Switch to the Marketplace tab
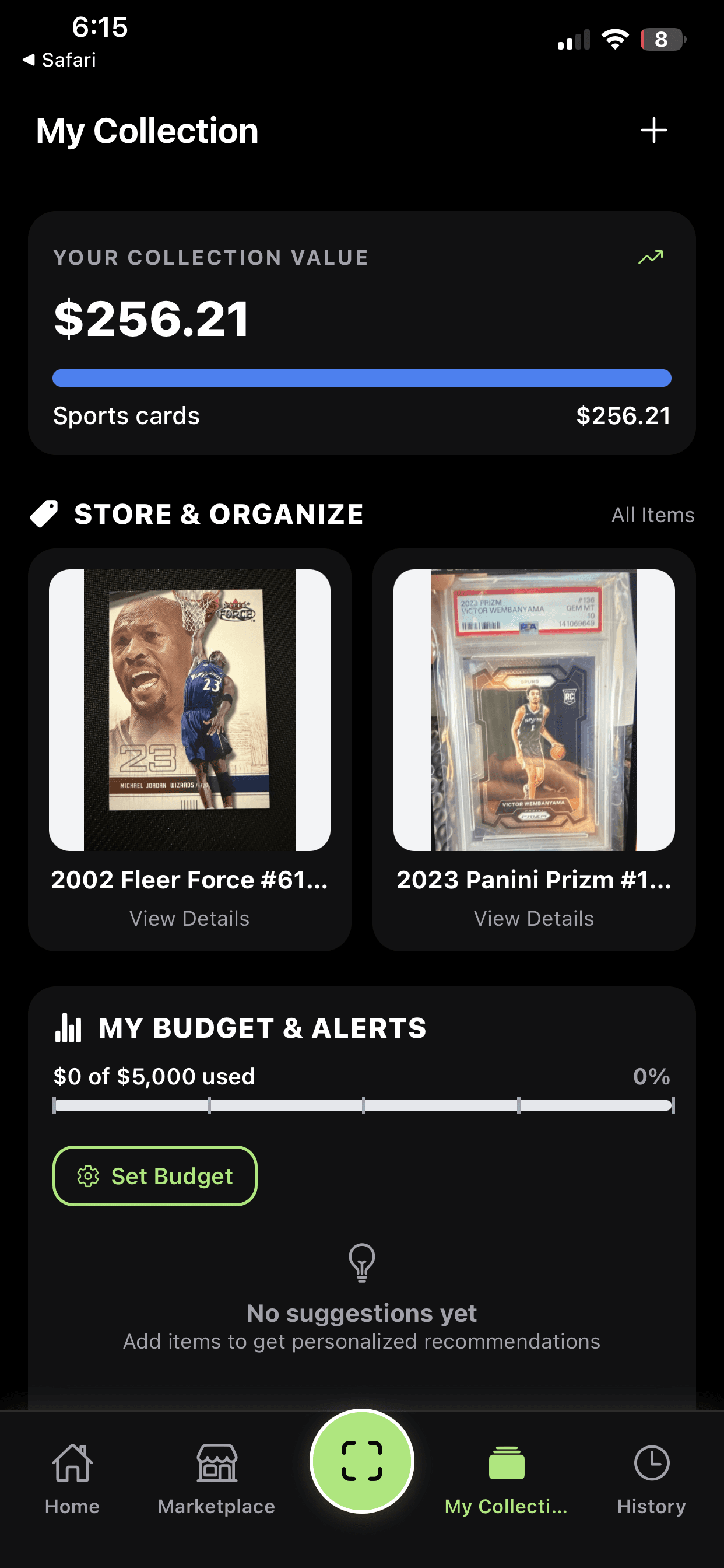 pyautogui.click(x=217, y=1479)
